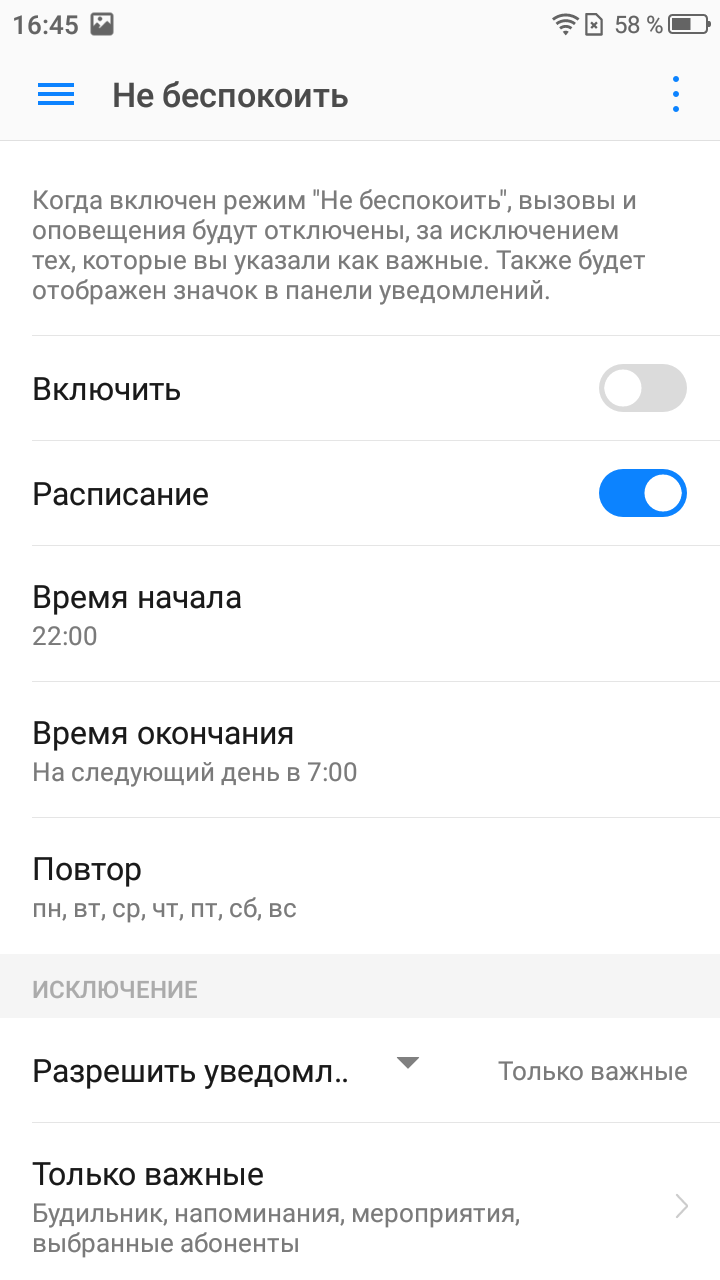Change Время окончания setting

tap(360, 750)
